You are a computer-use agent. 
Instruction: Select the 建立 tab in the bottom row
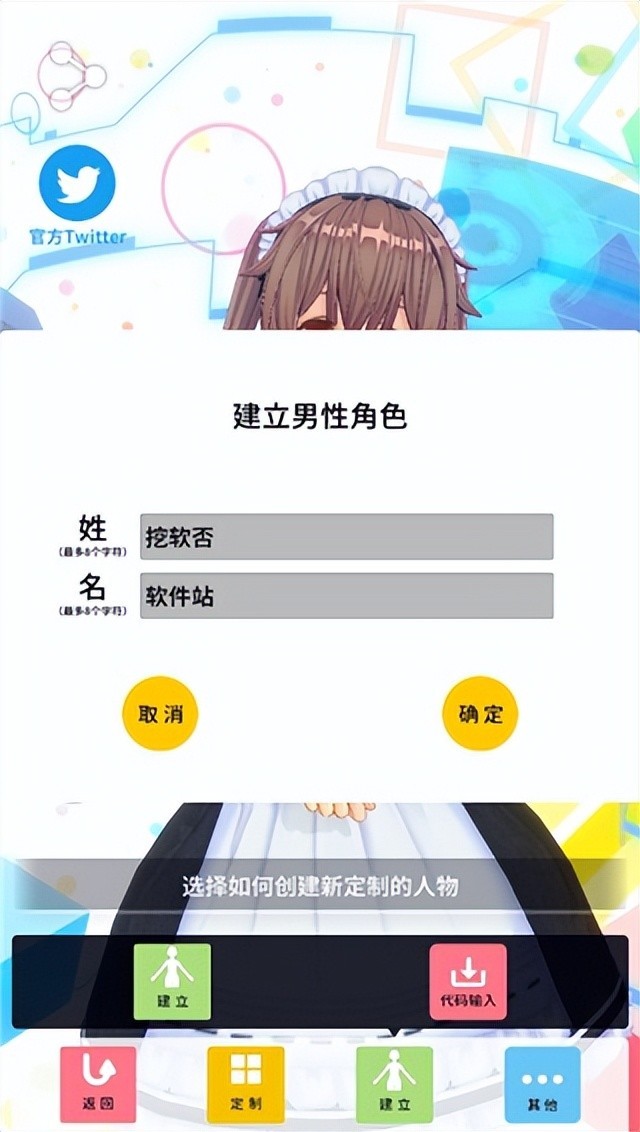(x=394, y=1084)
